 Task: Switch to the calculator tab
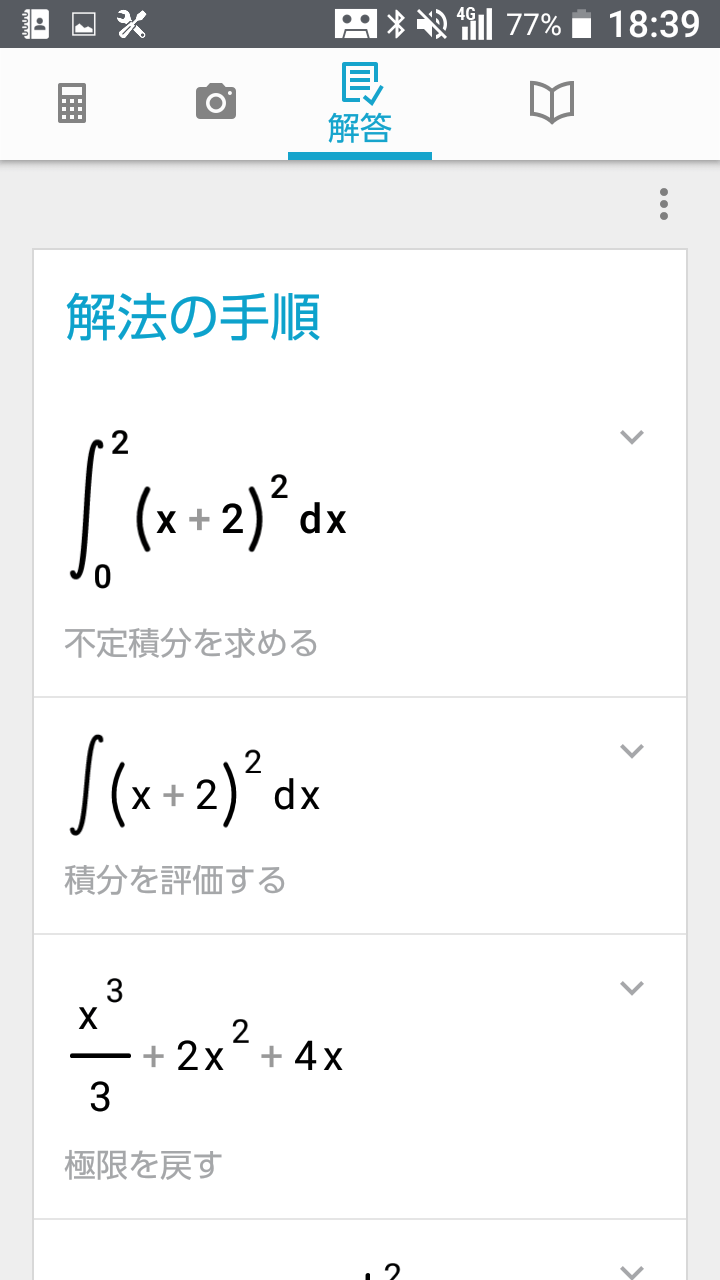point(72,103)
